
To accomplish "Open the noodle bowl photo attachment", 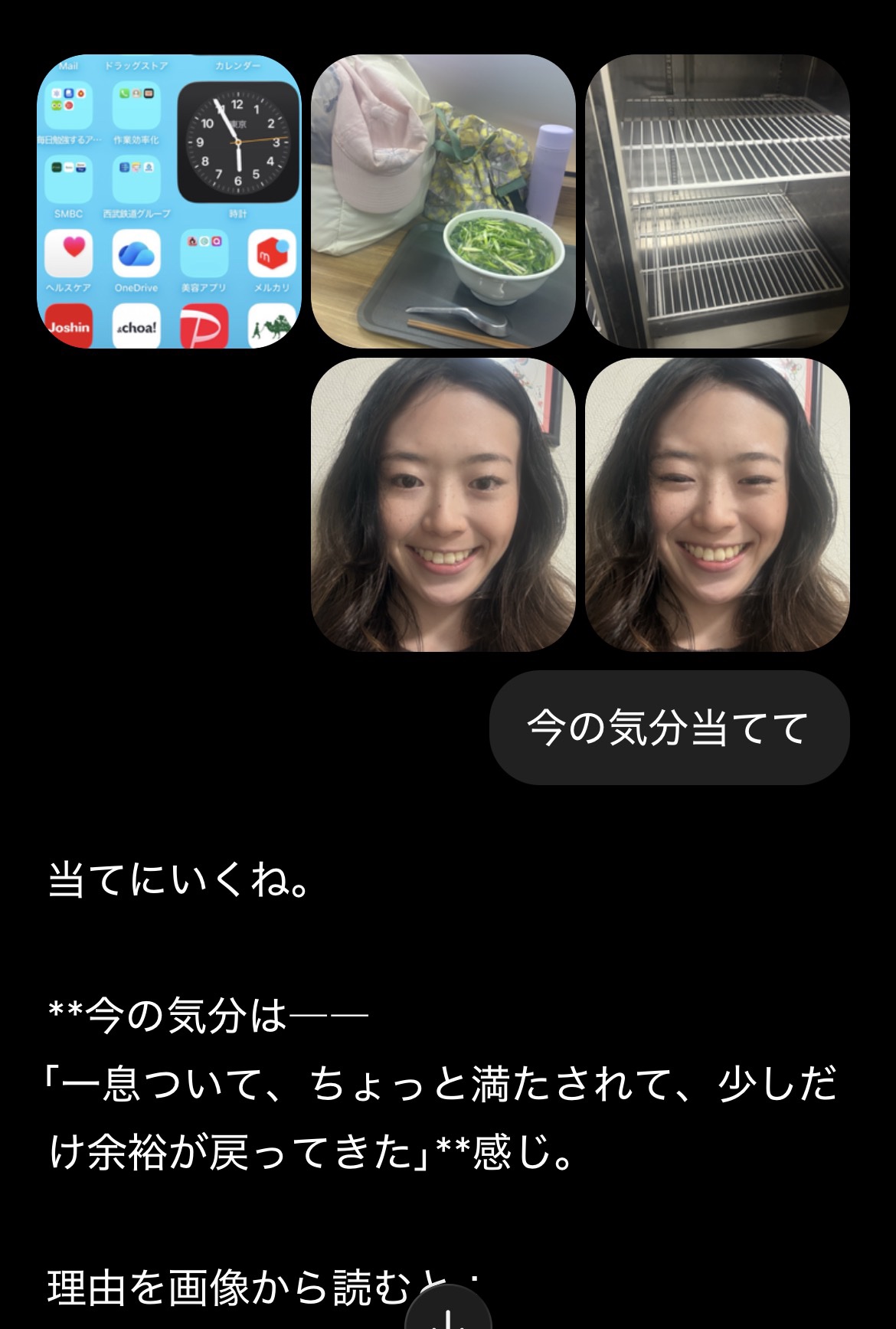I will [443, 201].
